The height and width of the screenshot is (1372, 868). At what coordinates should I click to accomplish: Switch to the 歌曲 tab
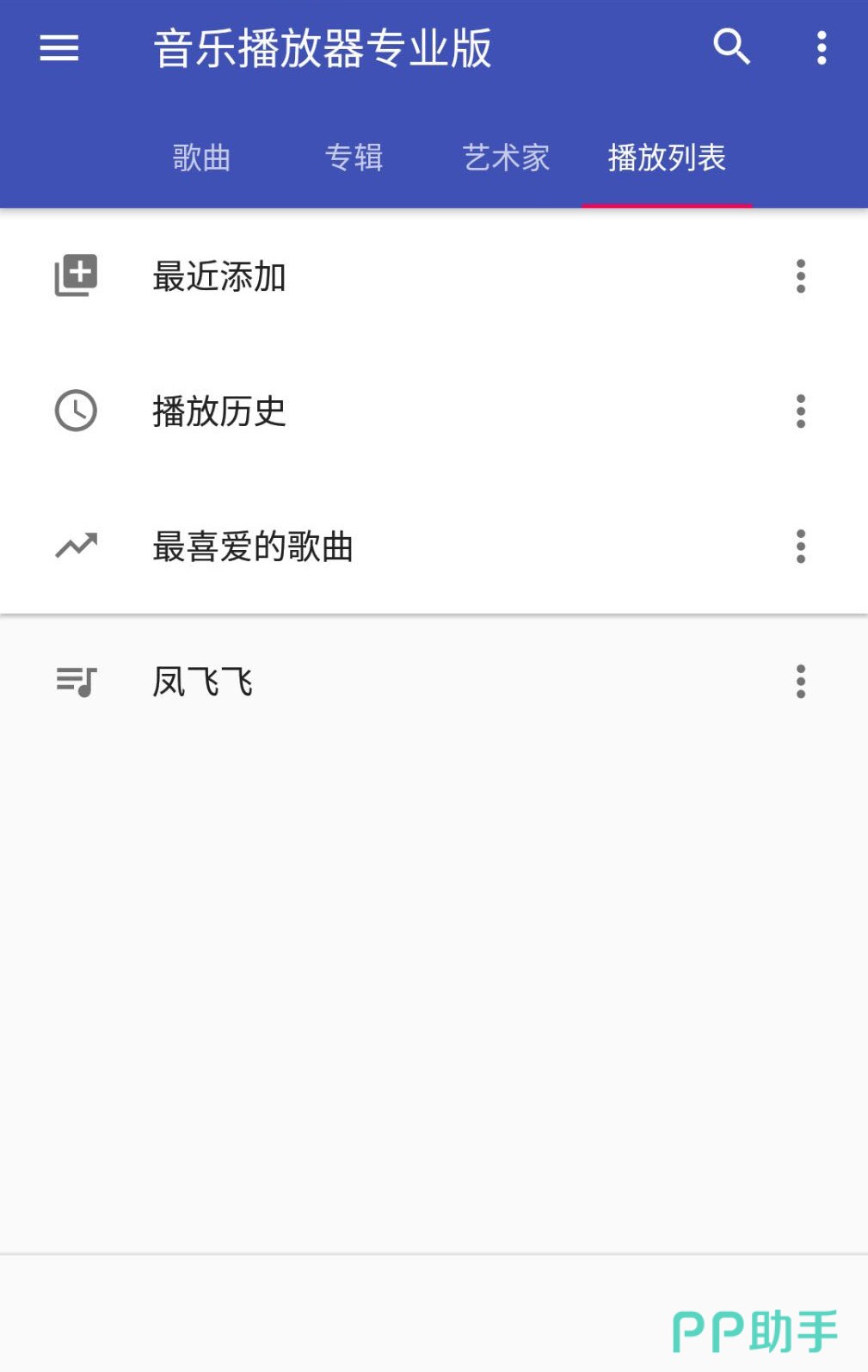pos(201,158)
